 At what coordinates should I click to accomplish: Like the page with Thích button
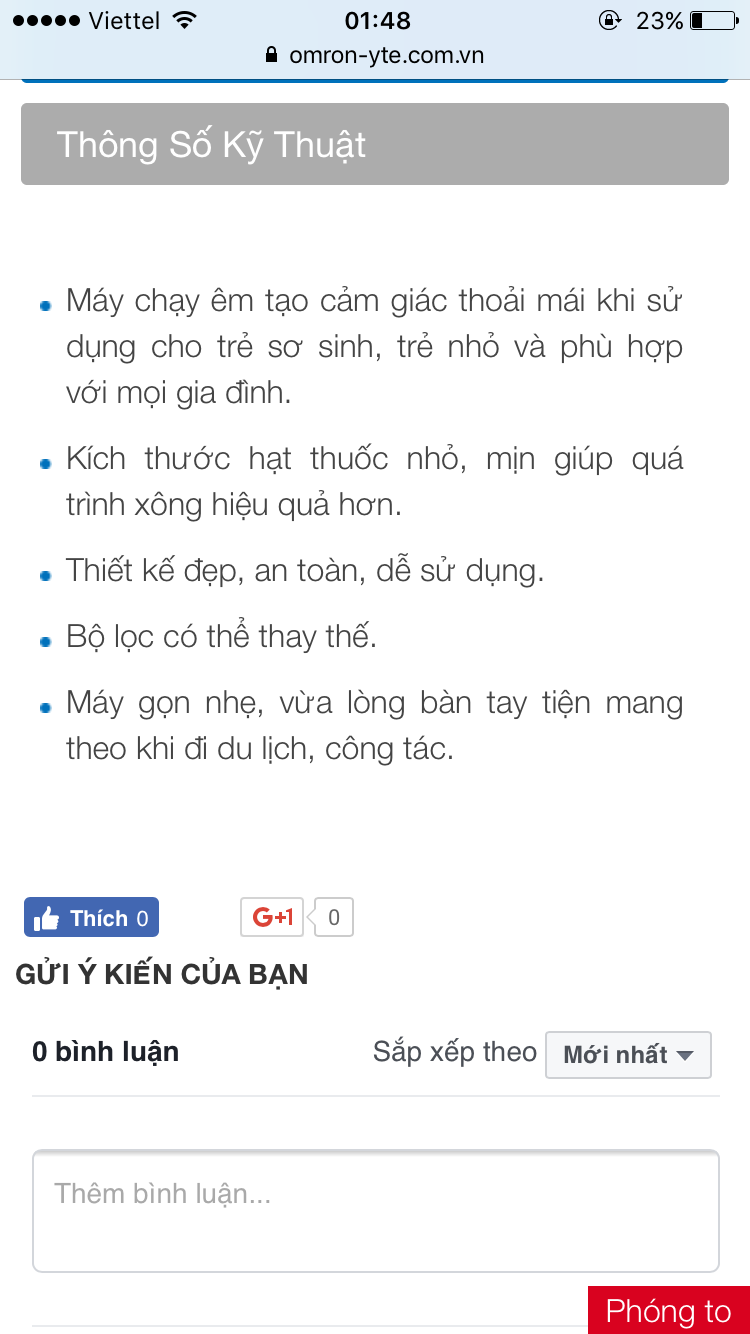(x=92, y=917)
